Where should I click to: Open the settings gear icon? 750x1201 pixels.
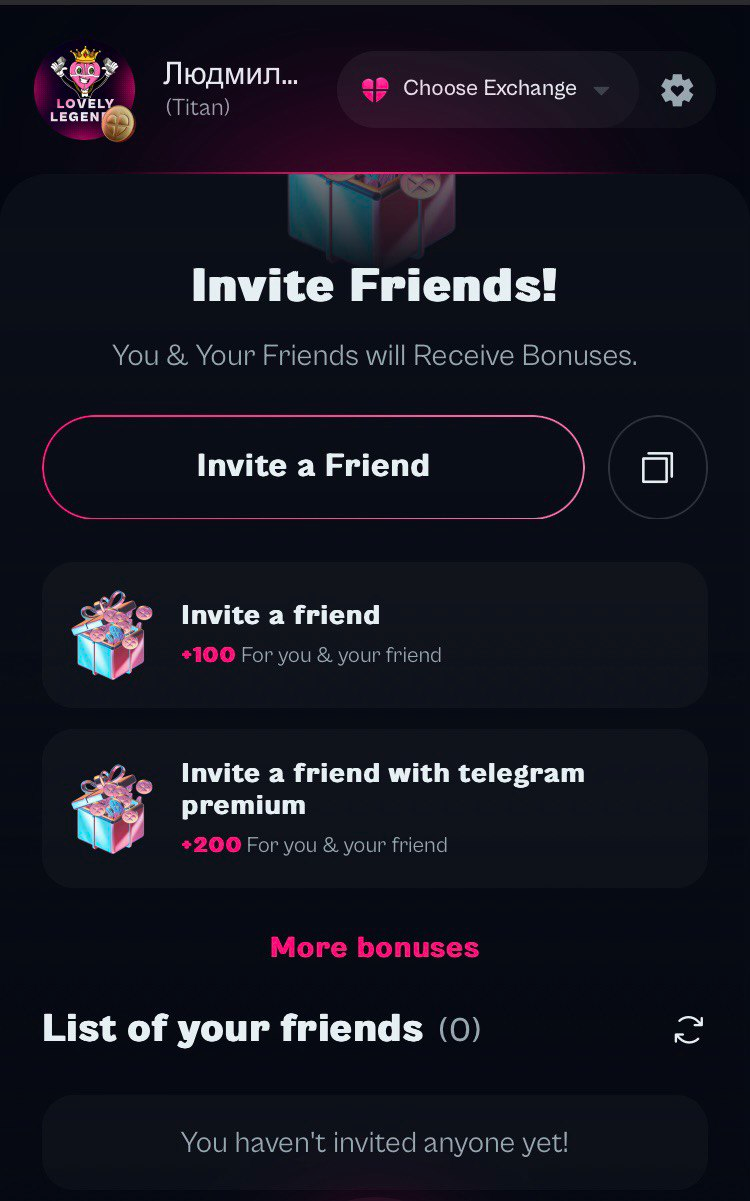pyautogui.click(x=677, y=90)
